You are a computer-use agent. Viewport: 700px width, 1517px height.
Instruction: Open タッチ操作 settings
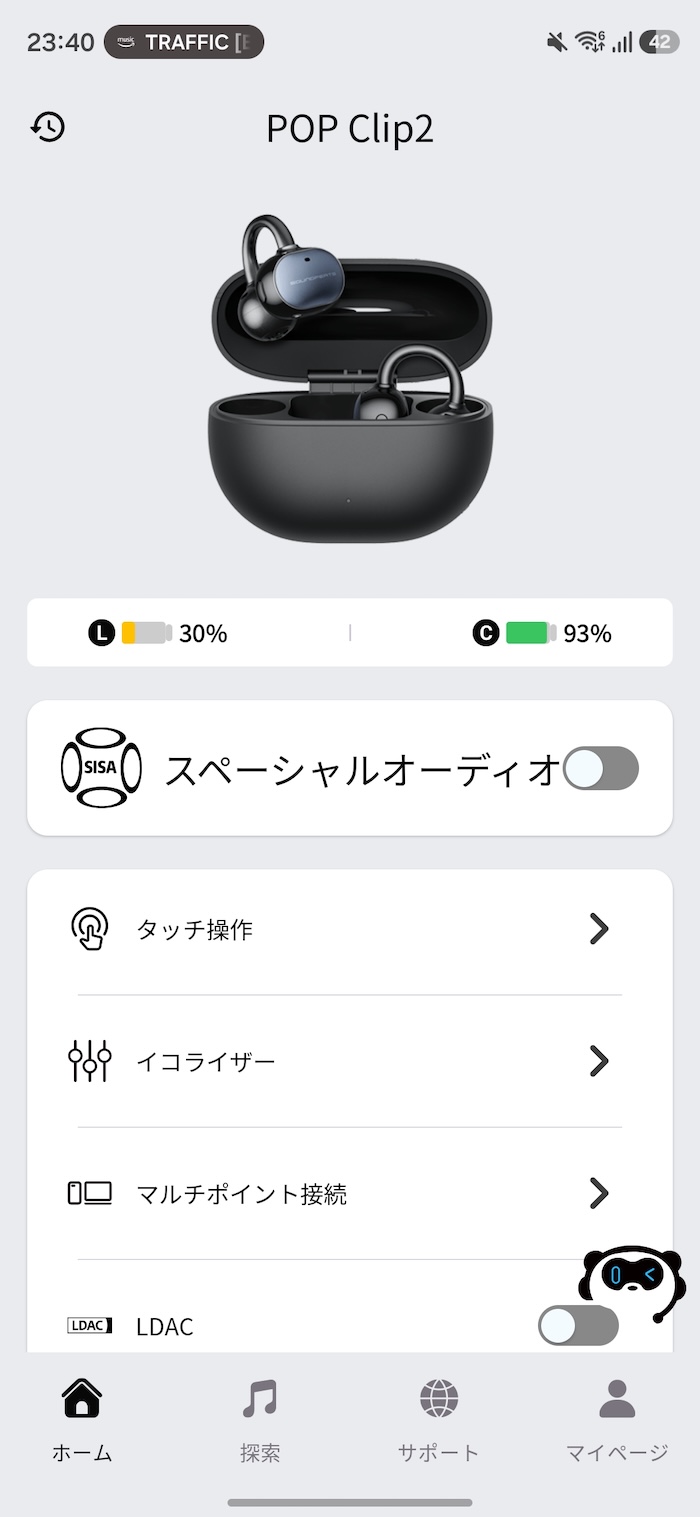point(350,929)
